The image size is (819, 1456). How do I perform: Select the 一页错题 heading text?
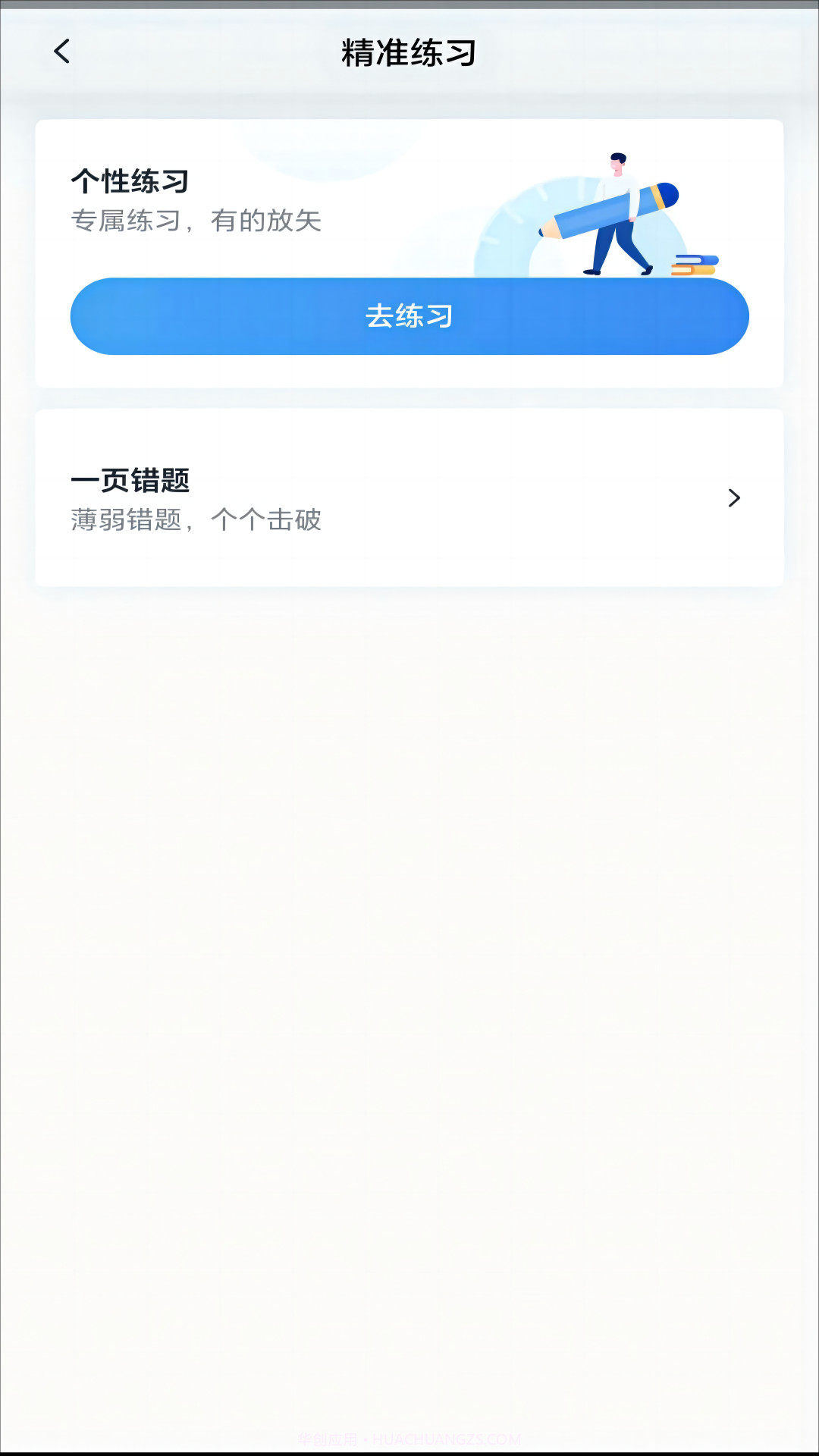[130, 480]
